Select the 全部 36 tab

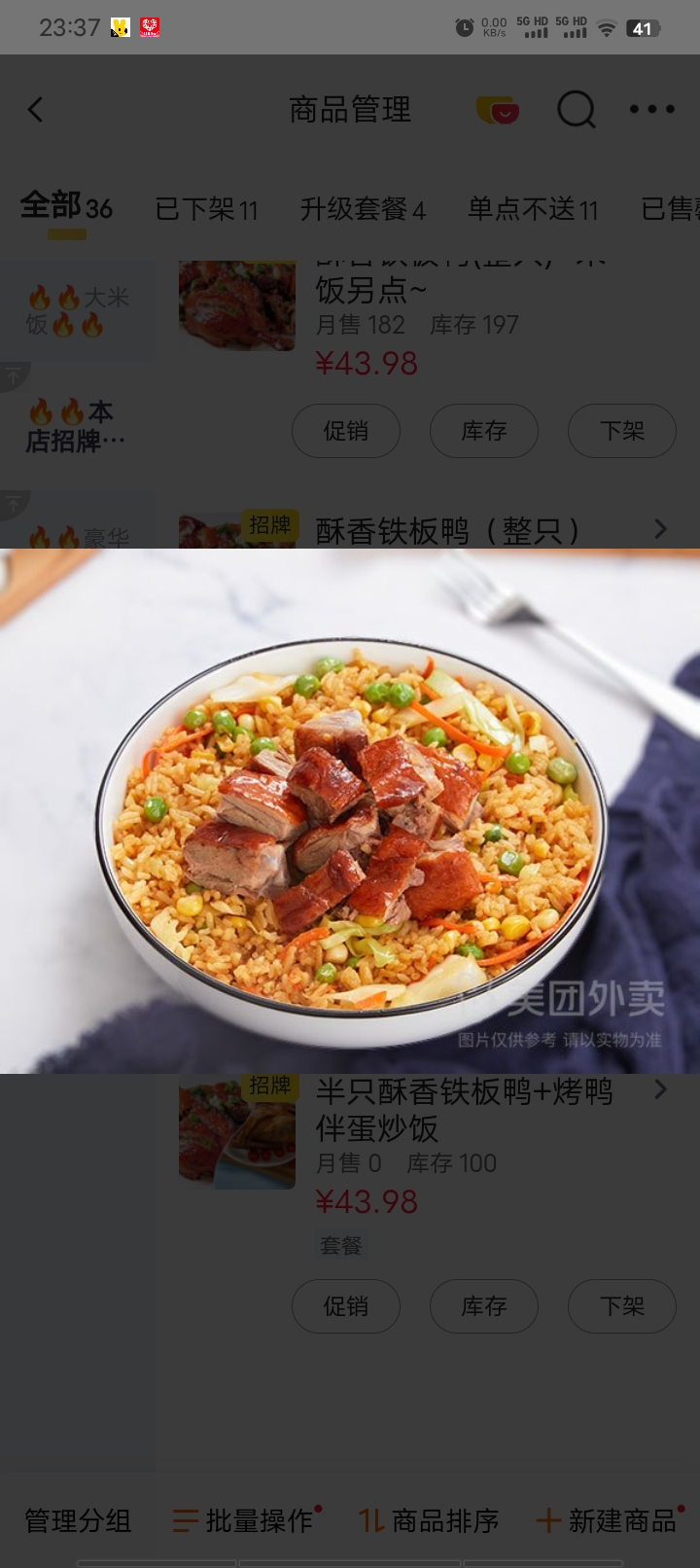click(x=66, y=207)
